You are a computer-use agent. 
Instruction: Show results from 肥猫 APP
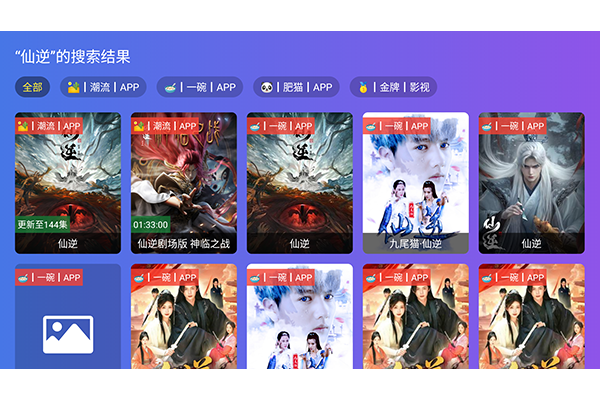pyautogui.click(x=296, y=87)
